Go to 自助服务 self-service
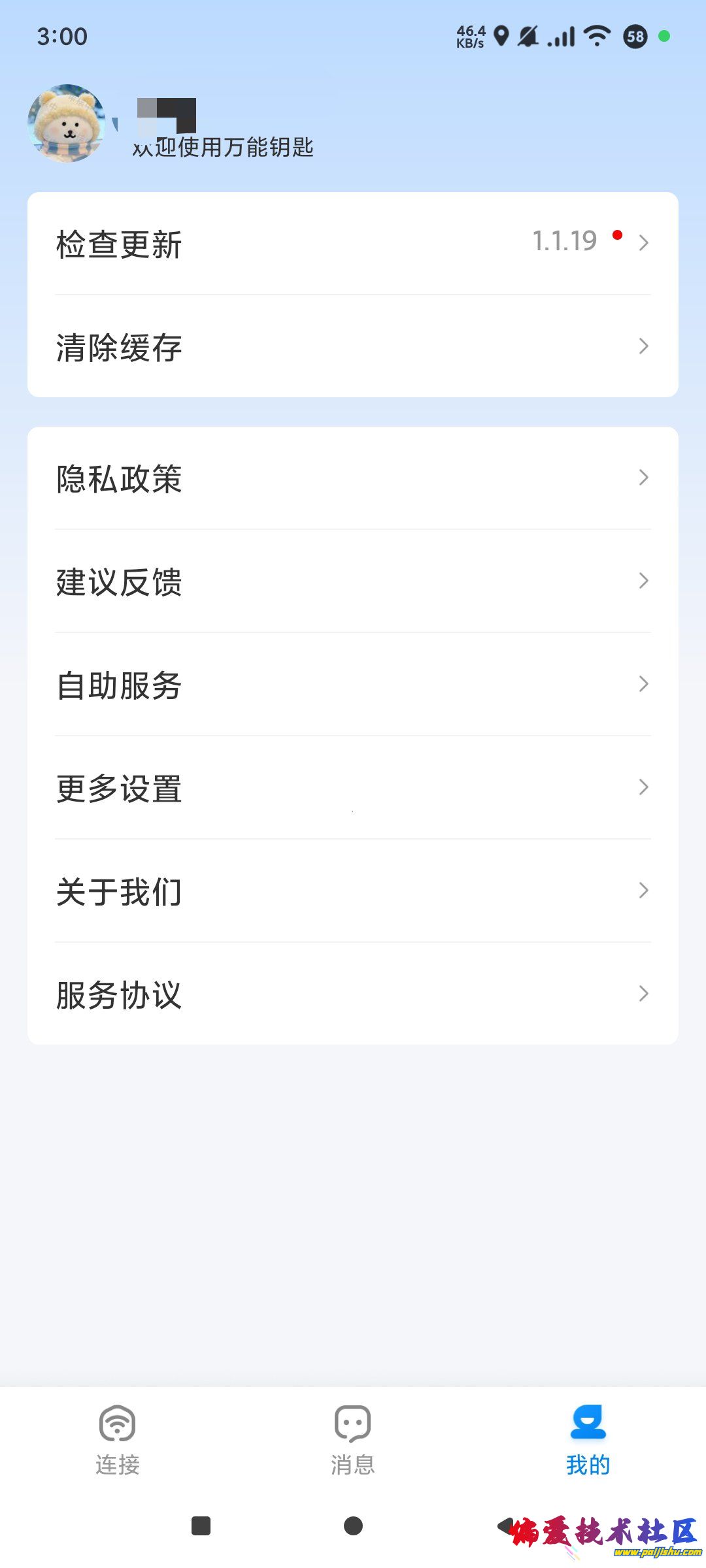Viewport: 706px width, 1568px height. pos(353,685)
